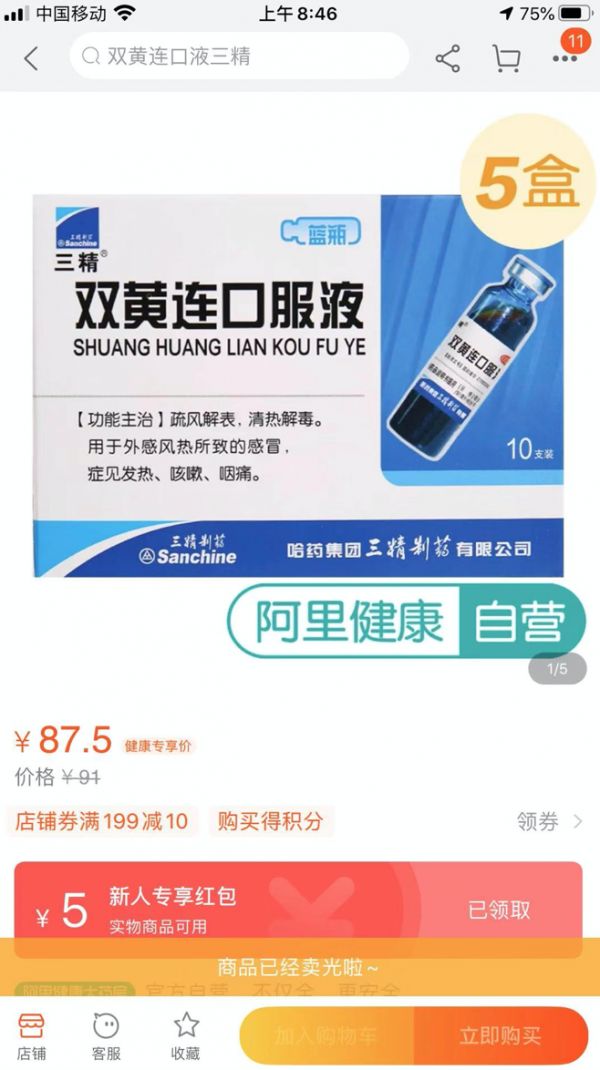Tap the 店铺券满199减10 coupon chip

101,821
